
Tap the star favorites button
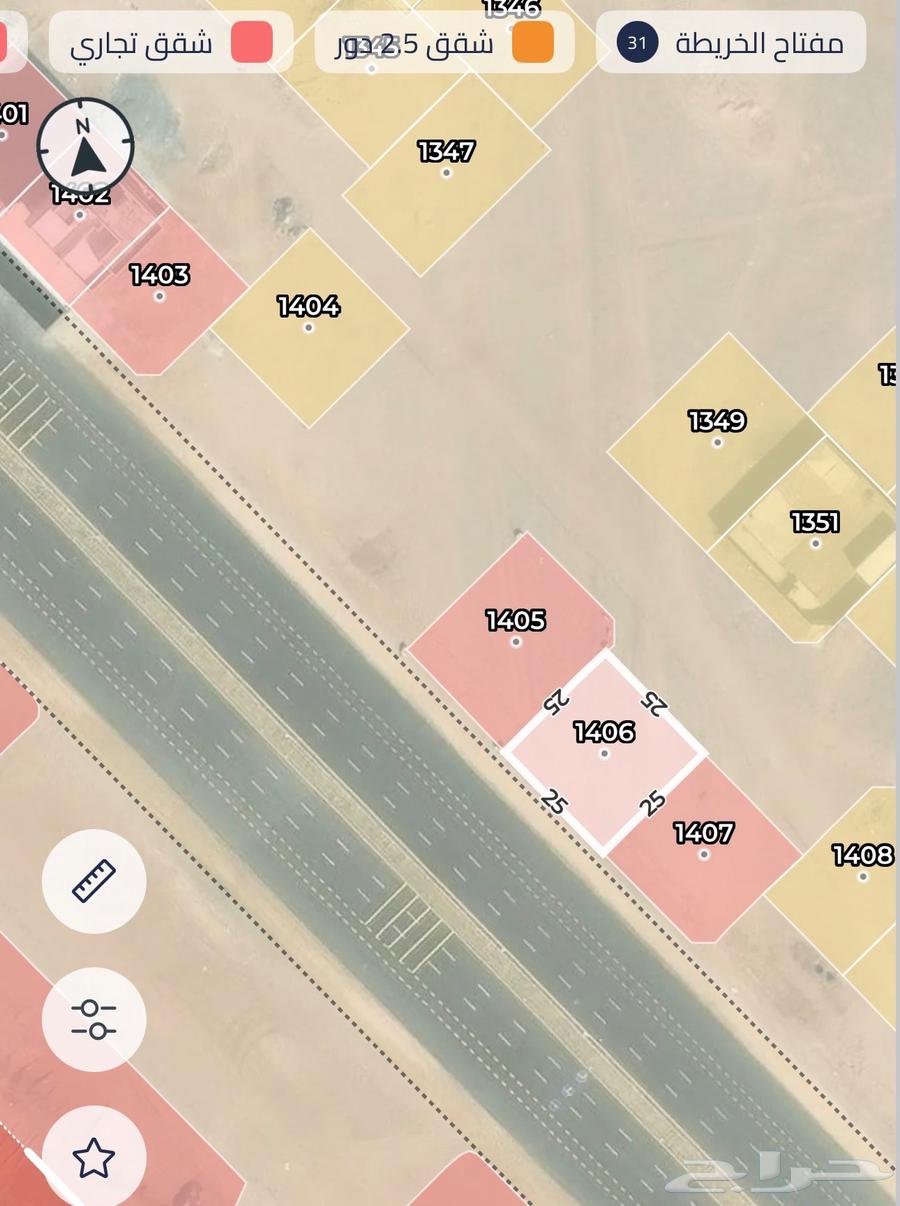(94, 1157)
